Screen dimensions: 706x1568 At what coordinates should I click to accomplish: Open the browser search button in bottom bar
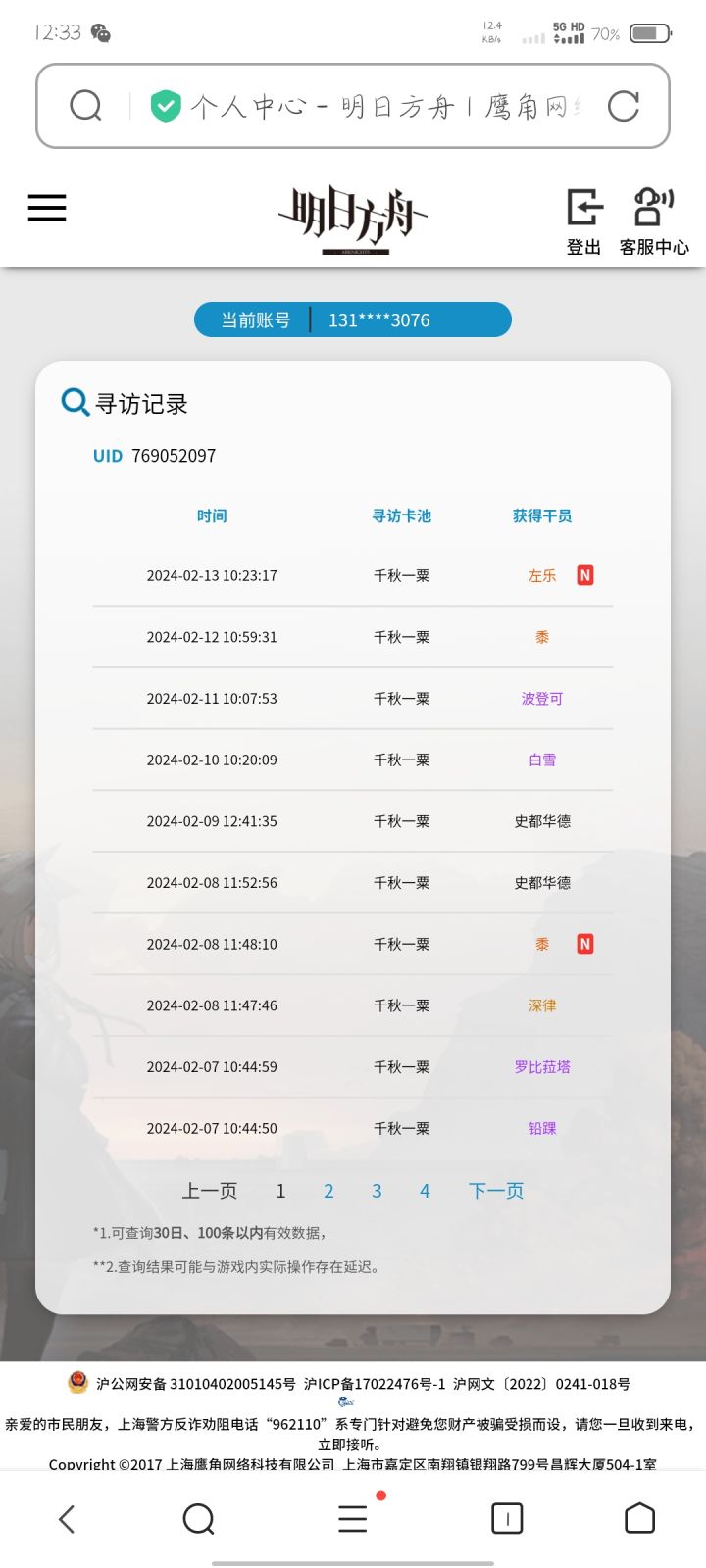click(199, 1519)
